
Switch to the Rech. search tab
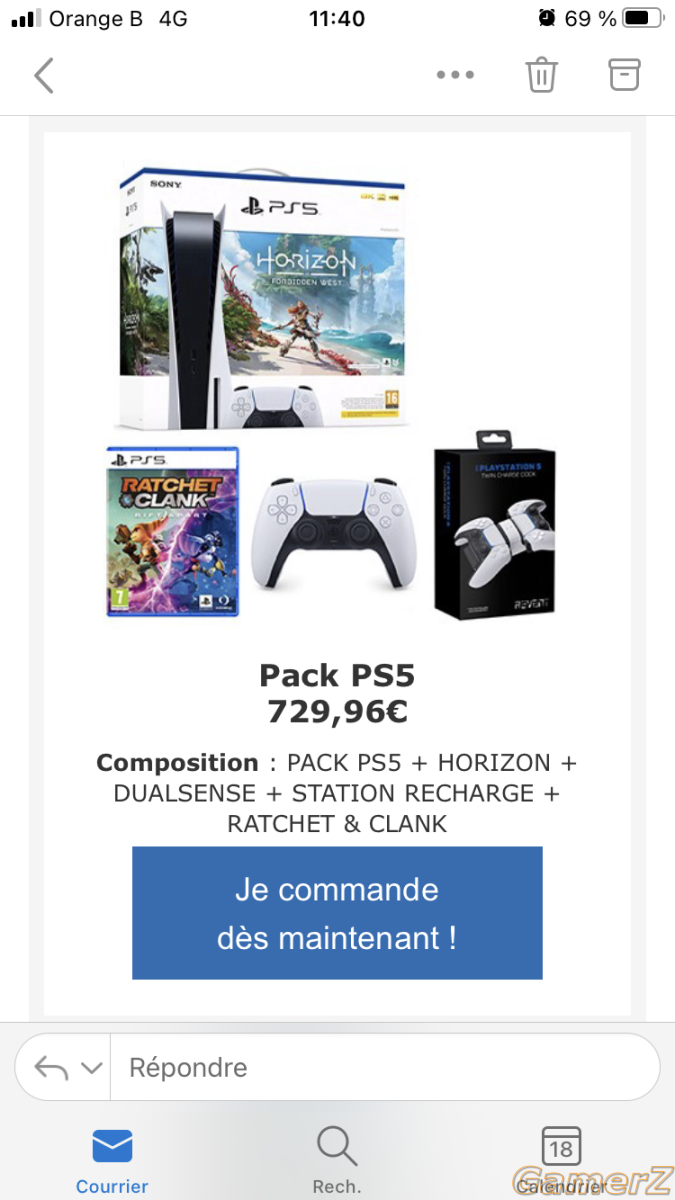click(337, 1160)
